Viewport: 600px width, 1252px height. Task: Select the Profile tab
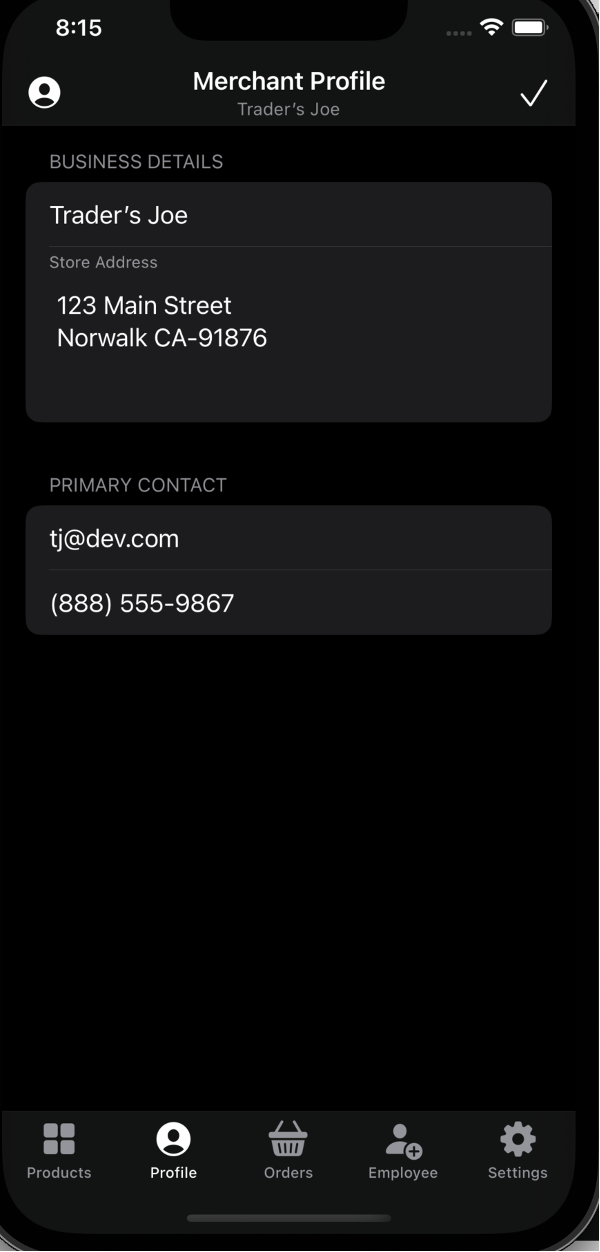174,1151
